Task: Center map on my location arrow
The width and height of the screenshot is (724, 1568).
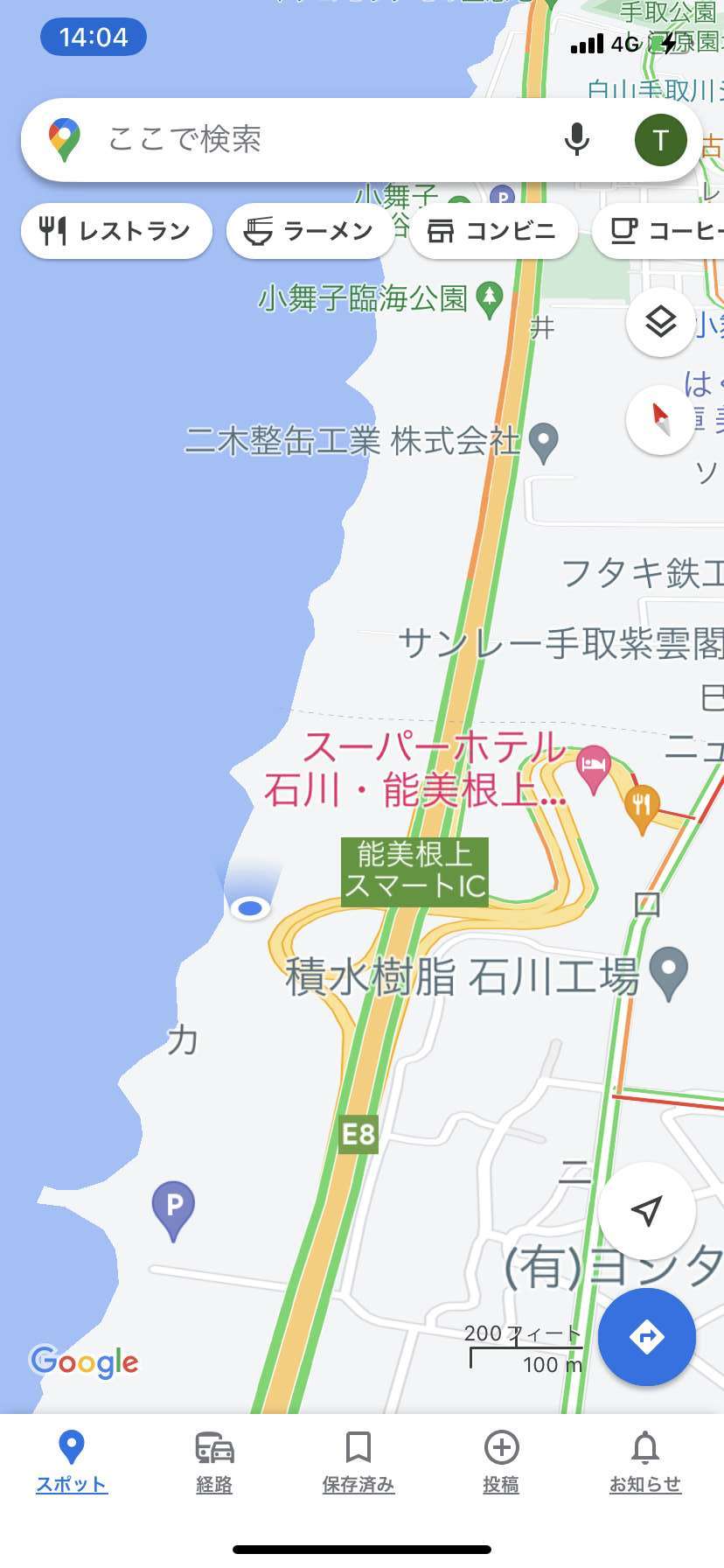Action: [646, 1210]
